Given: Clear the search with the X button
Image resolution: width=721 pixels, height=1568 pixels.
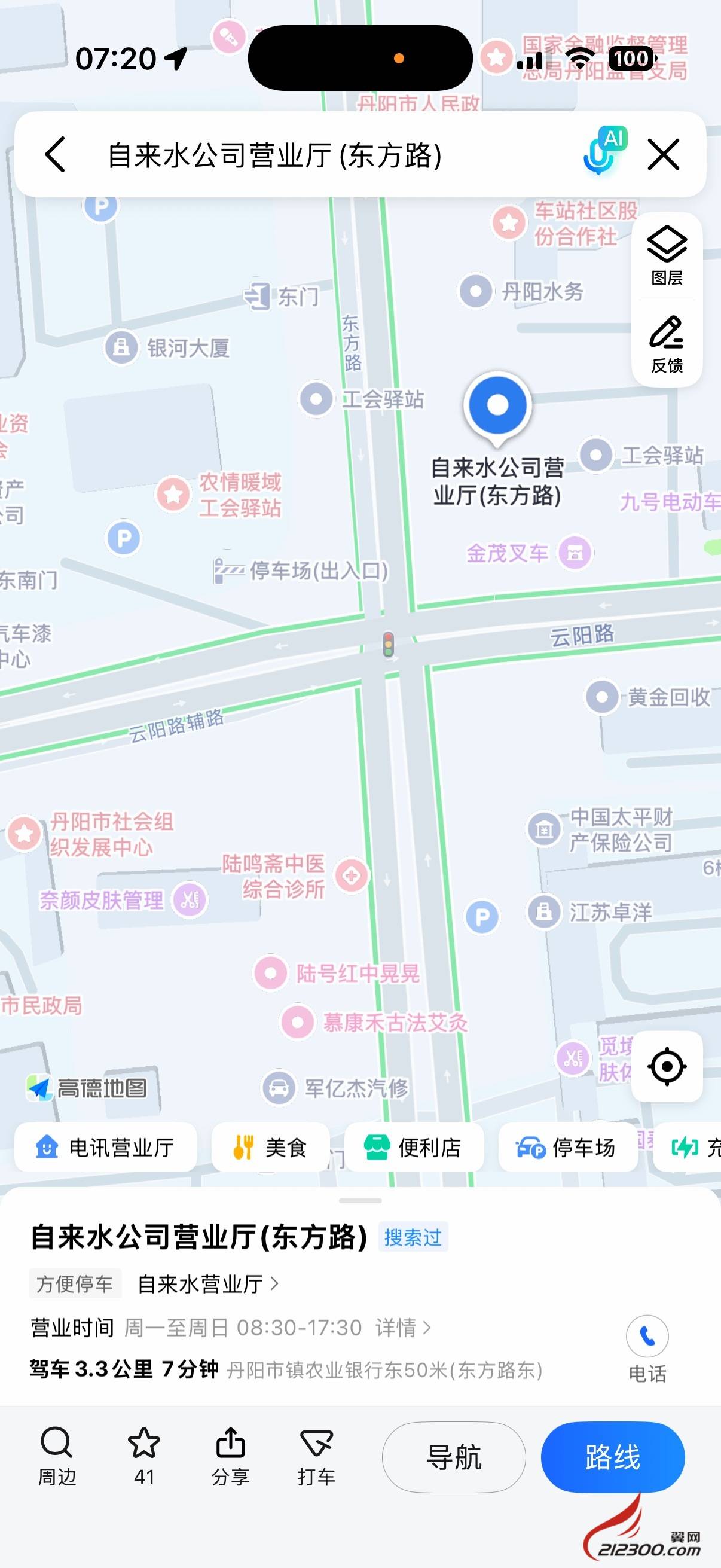Looking at the screenshot, I should click(662, 154).
